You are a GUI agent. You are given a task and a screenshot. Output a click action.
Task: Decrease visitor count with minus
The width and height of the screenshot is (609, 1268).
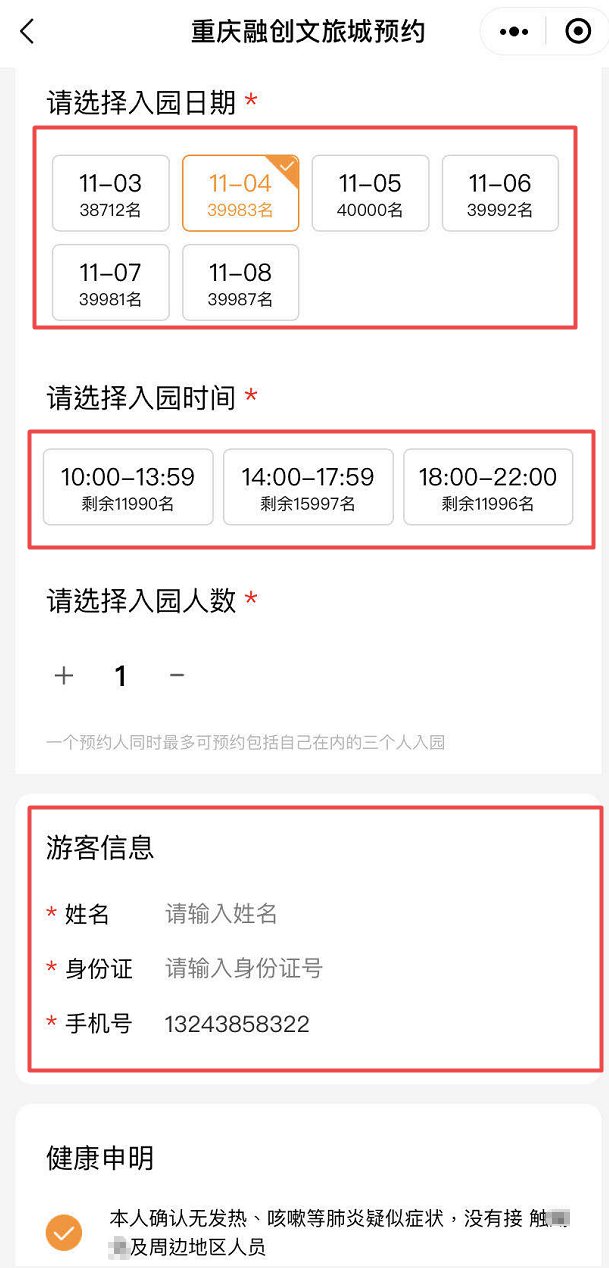pyautogui.click(x=177, y=676)
